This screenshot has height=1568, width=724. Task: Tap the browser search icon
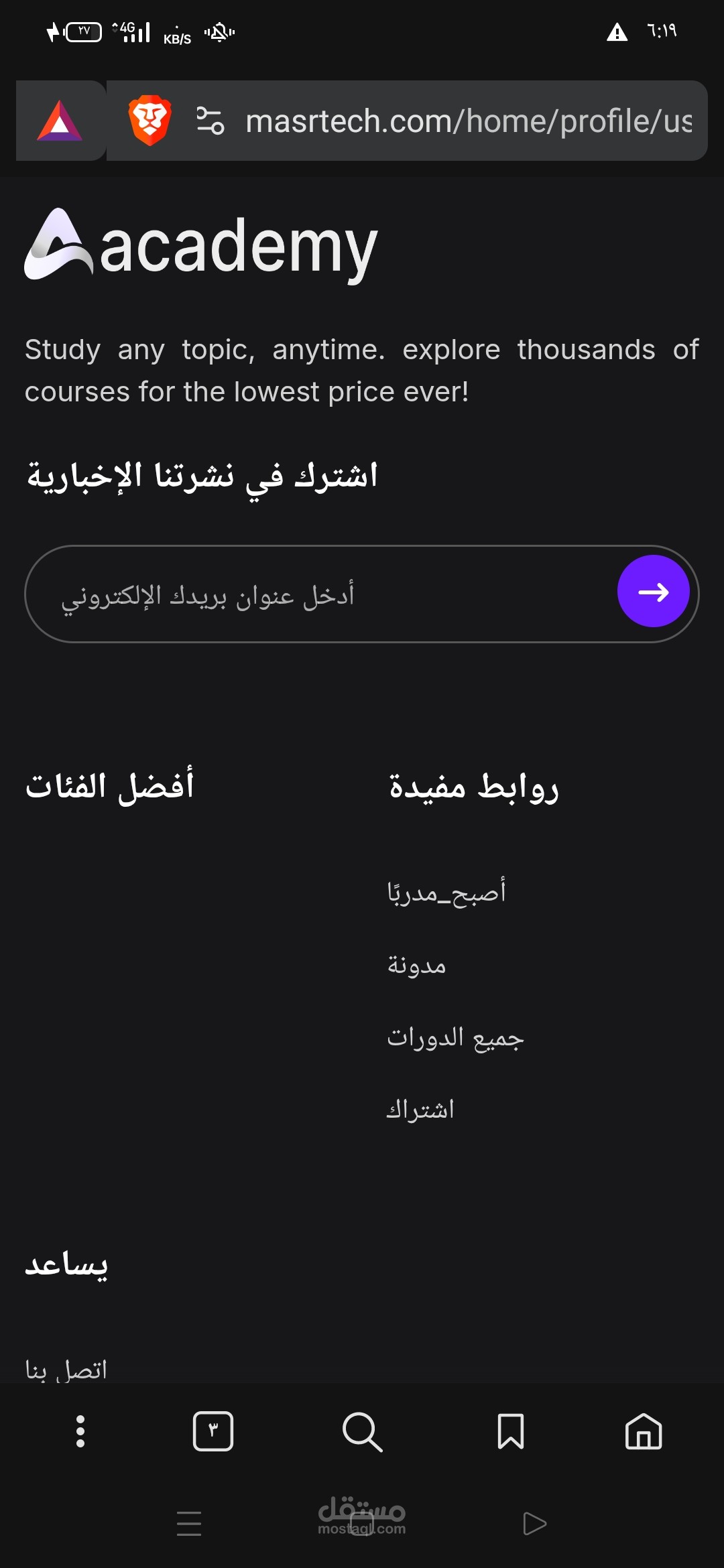pyautogui.click(x=362, y=1431)
